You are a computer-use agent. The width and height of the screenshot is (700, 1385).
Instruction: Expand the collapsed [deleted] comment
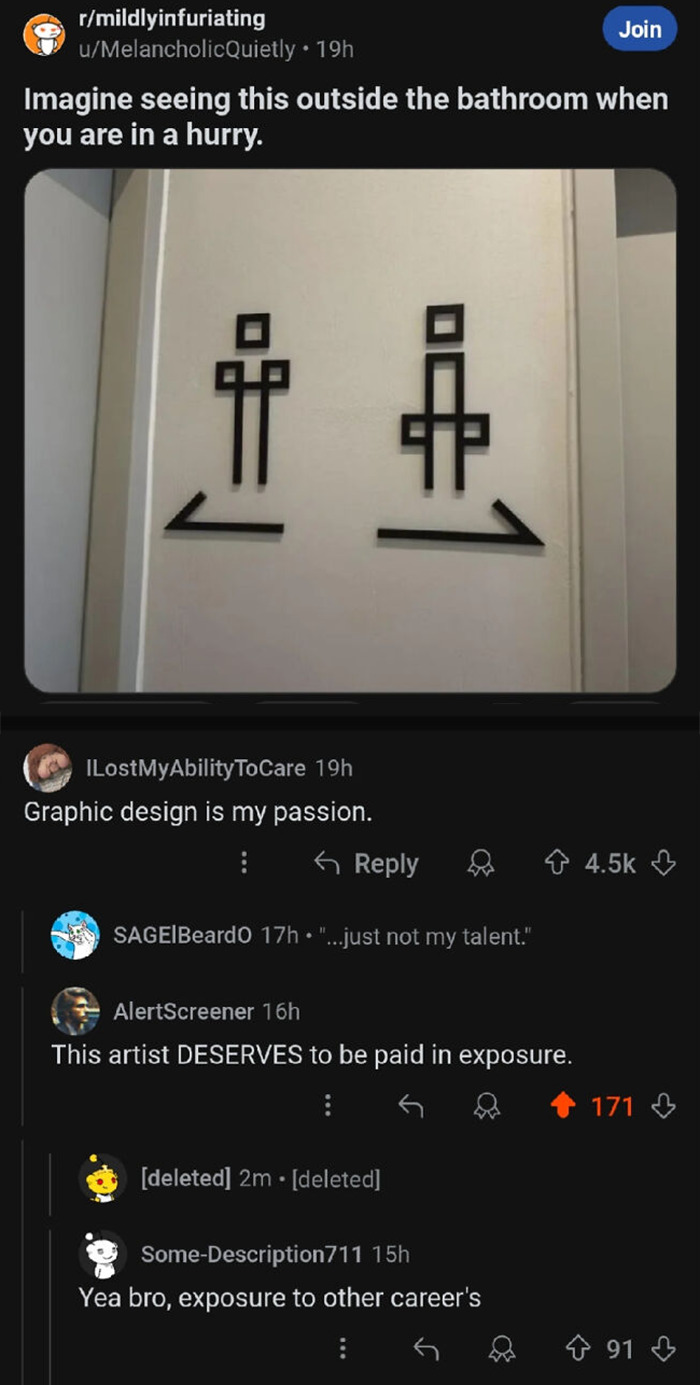click(260, 1177)
